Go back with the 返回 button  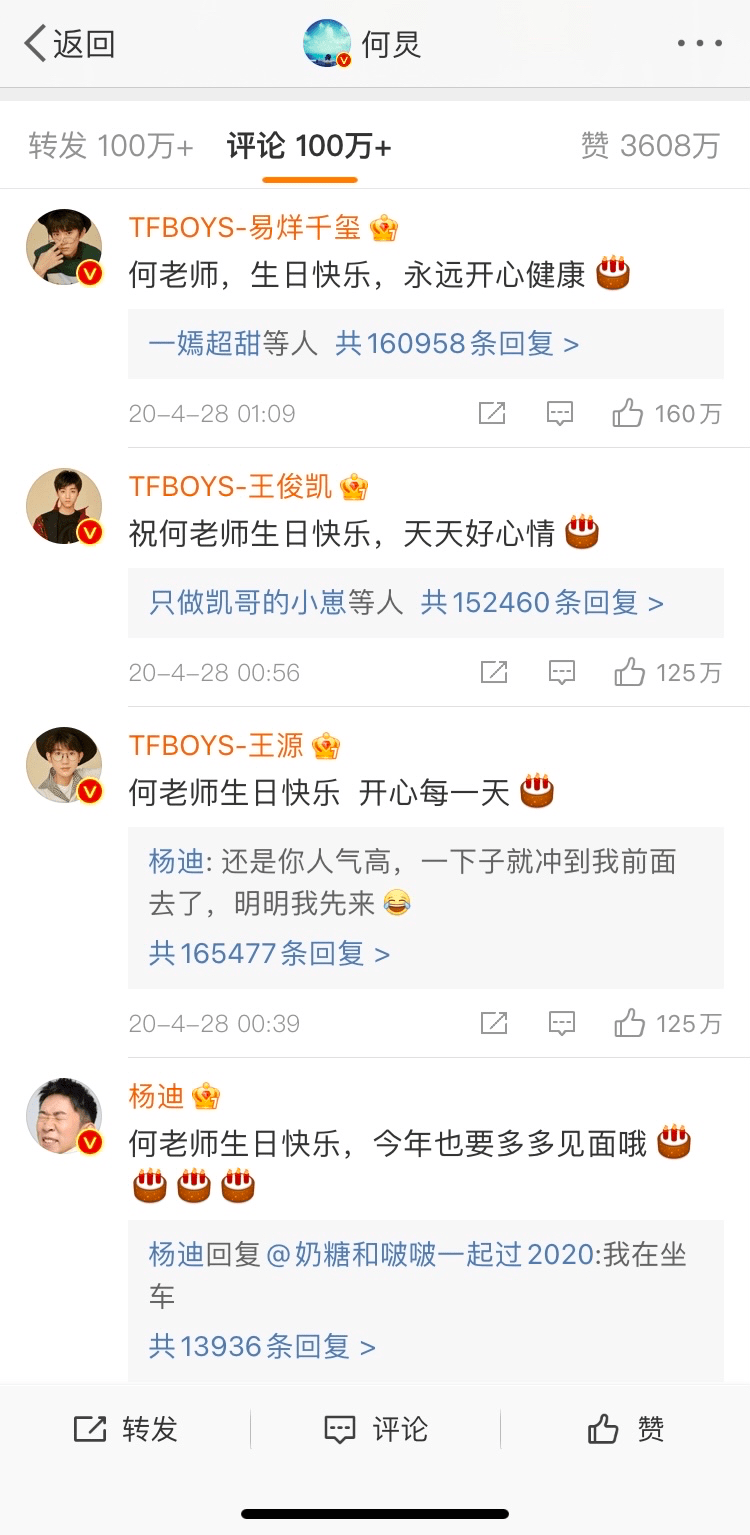tap(70, 44)
